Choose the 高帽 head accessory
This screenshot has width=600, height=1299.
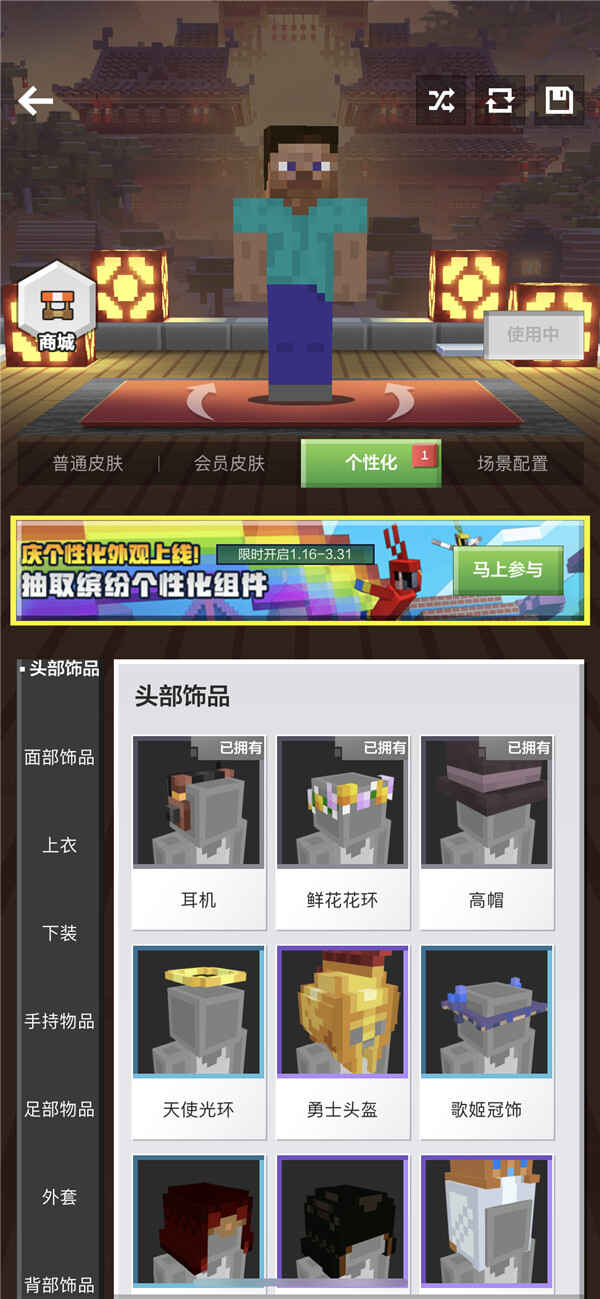tap(486, 832)
